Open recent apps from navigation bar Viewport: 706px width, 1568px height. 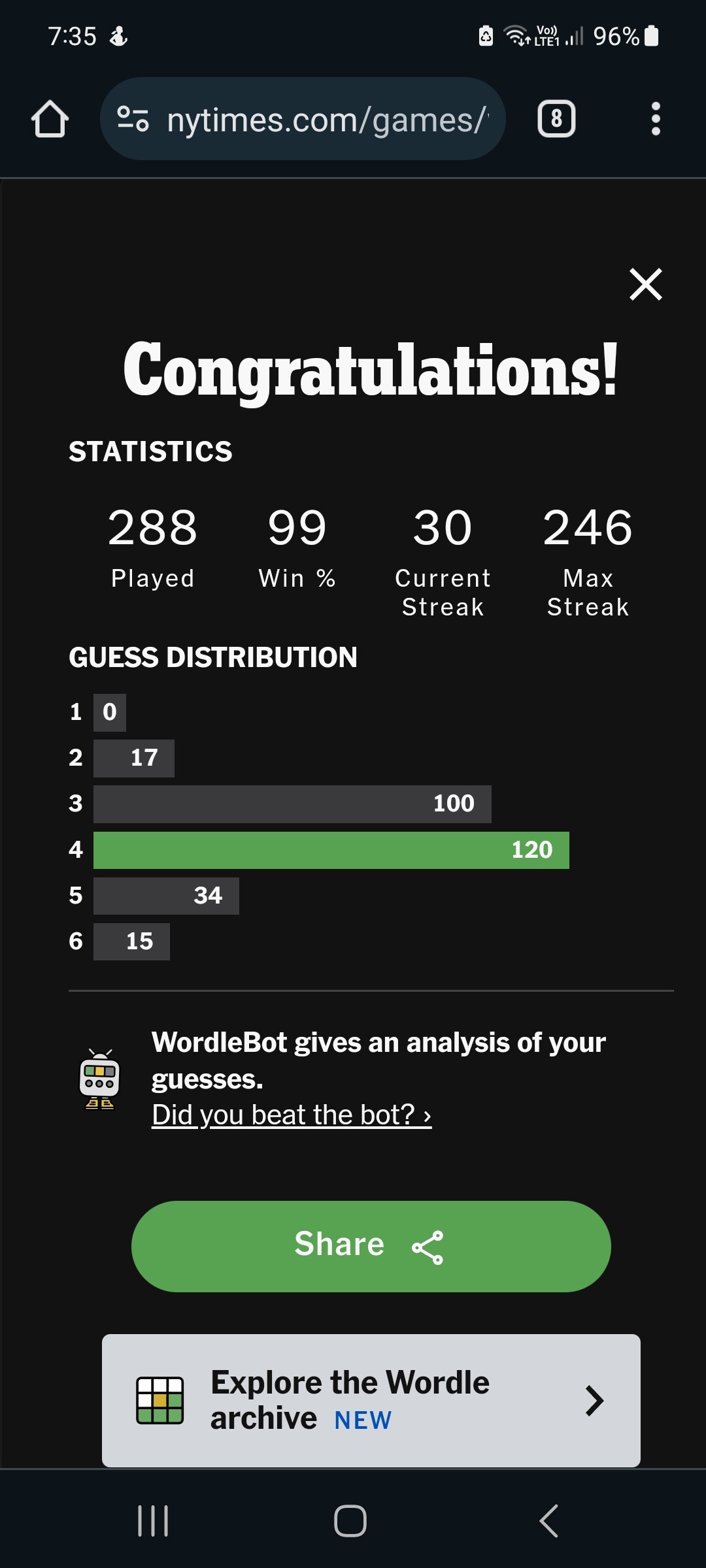point(154,1521)
